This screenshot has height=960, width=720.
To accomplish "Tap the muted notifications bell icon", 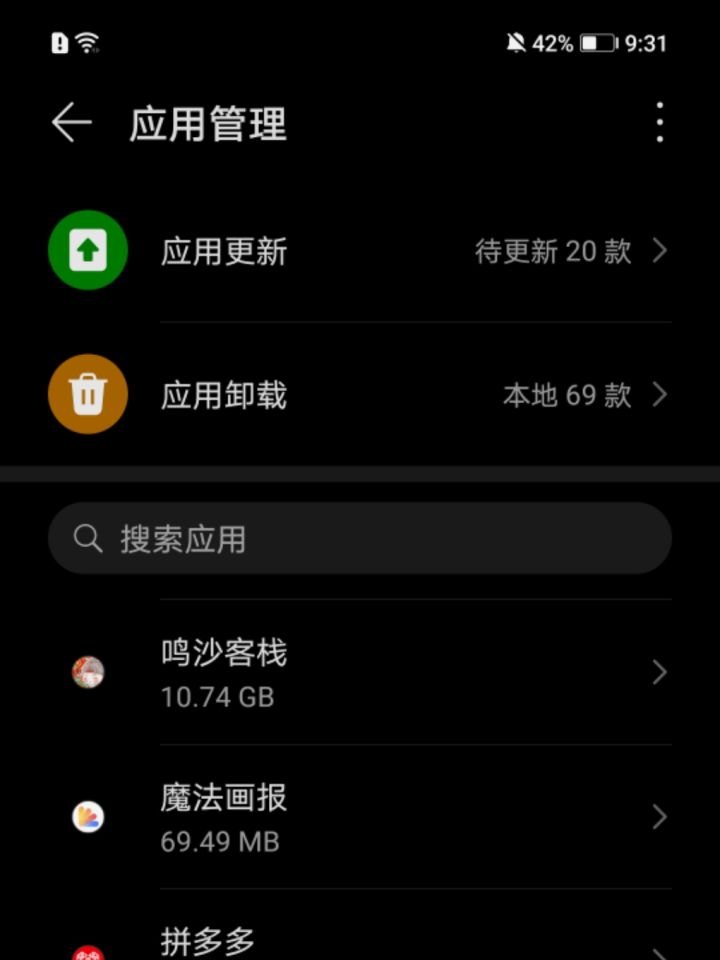I will pos(516,42).
